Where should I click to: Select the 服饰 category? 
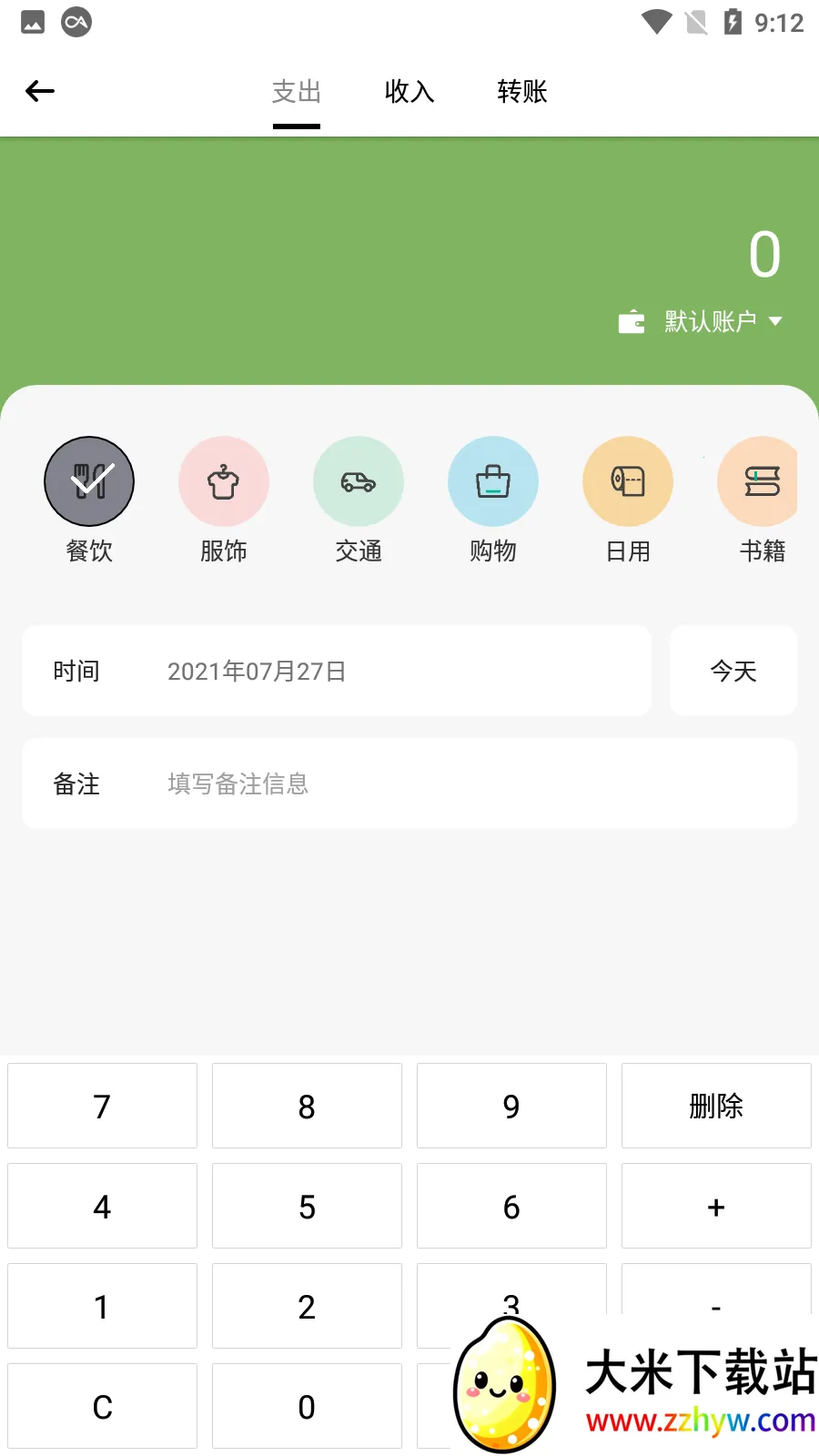click(224, 481)
